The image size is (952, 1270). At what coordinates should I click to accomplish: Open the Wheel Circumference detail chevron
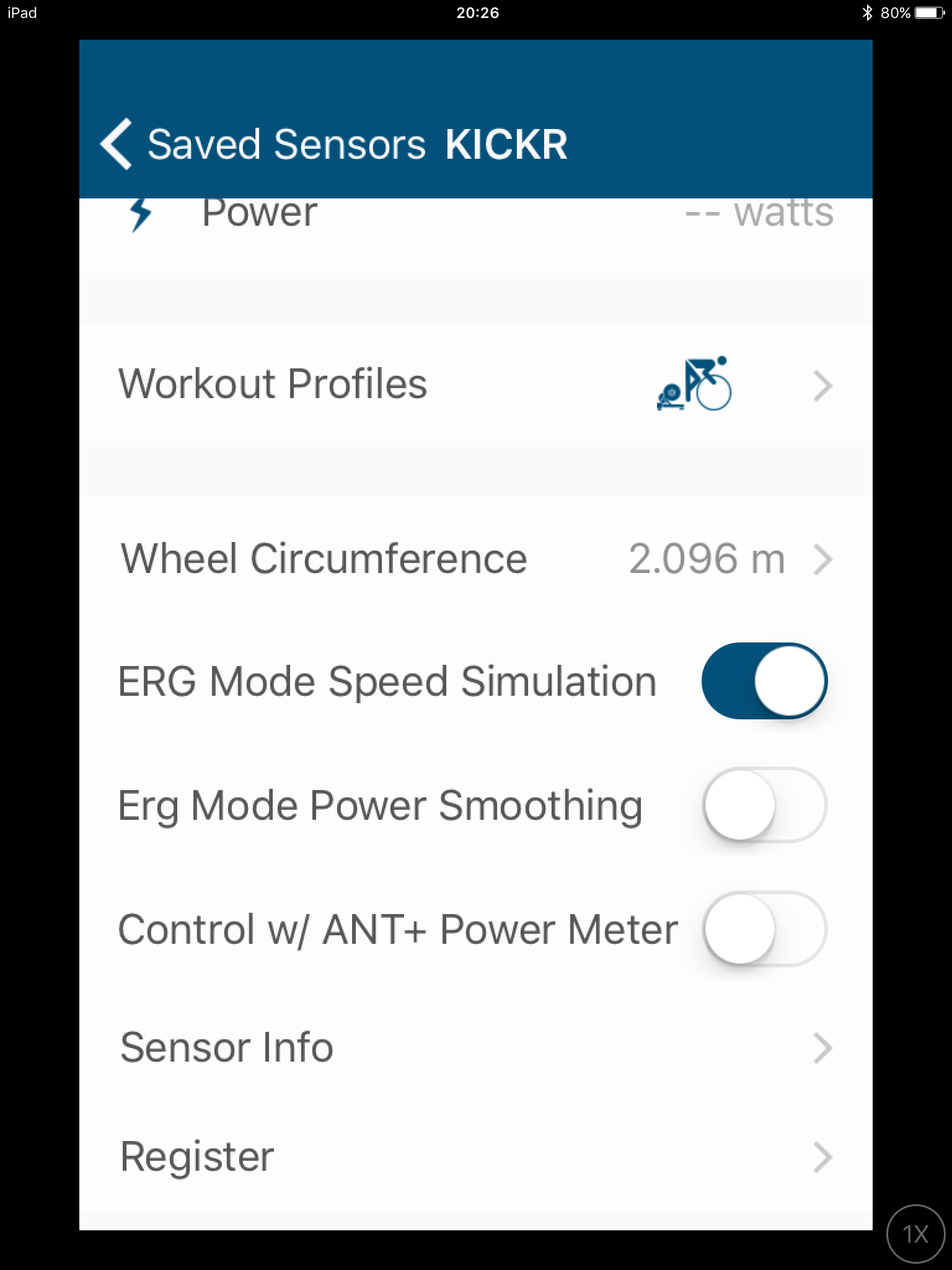(823, 559)
